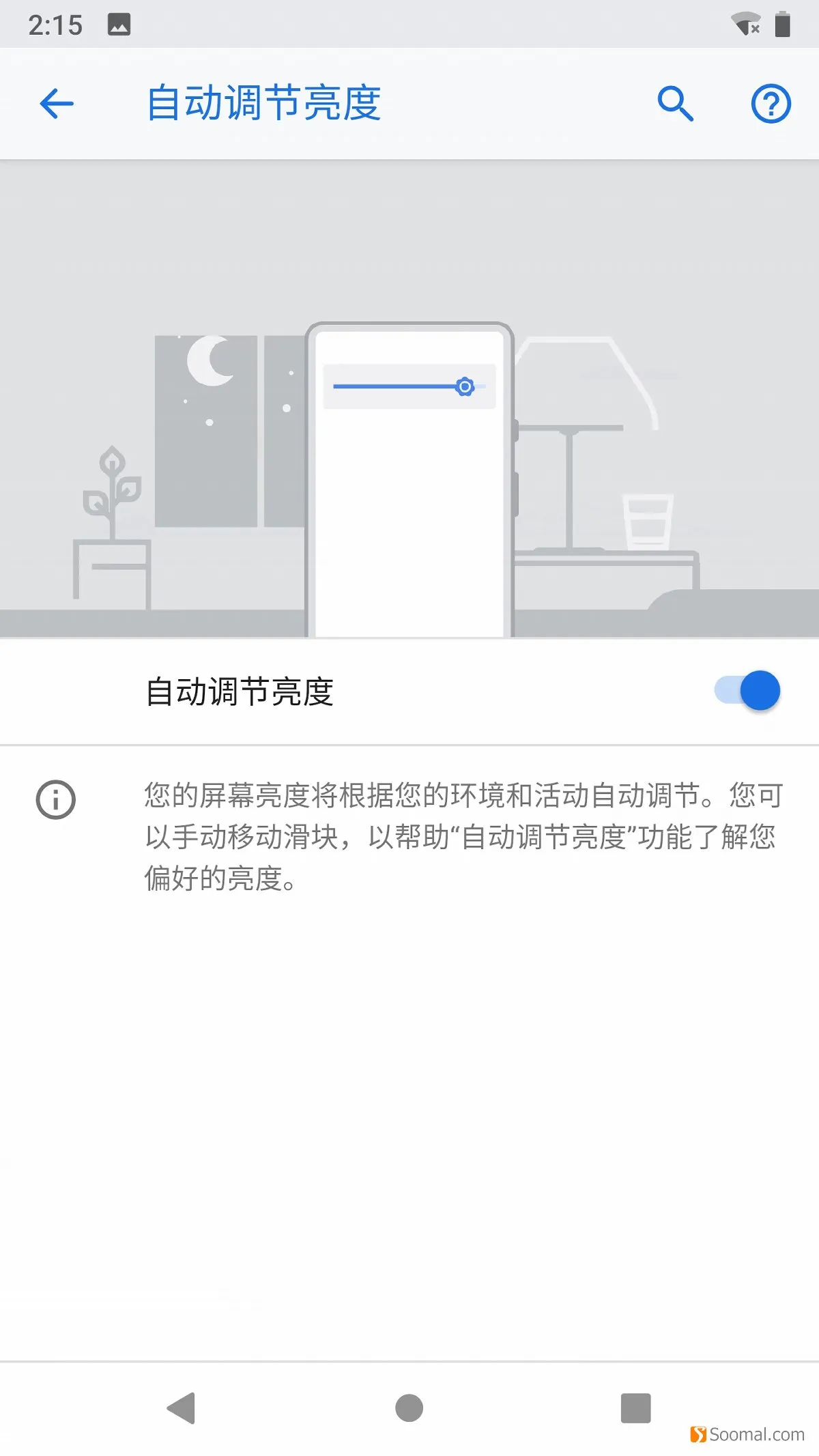Turn off the 自动调节亮度 switch
The height and width of the screenshot is (1456, 819).
pyautogui.click(x=747, y=690)
